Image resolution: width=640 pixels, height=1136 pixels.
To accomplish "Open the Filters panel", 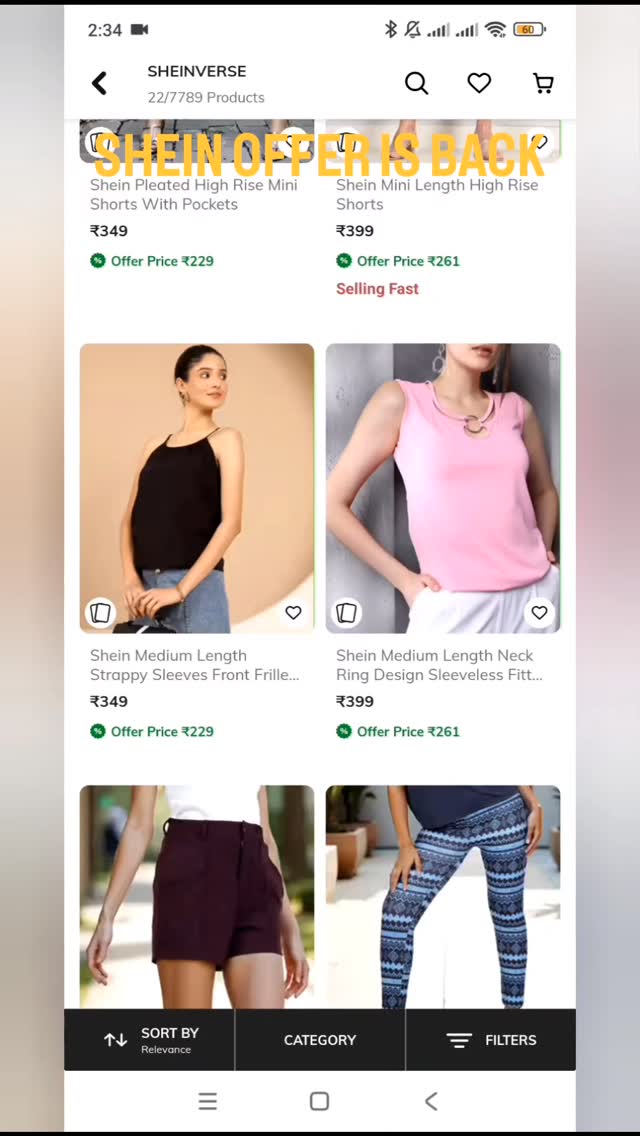I will point(491,1040).
